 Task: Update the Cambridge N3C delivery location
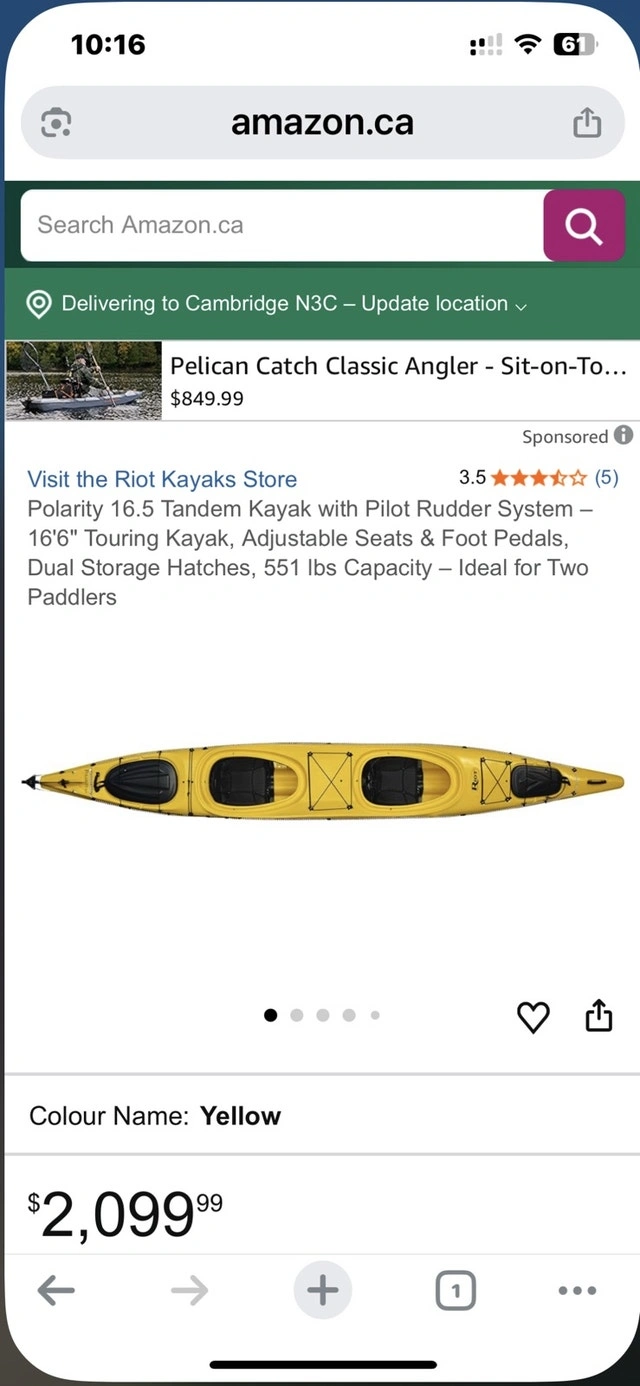pyautogui.click(x=293, y=304)
